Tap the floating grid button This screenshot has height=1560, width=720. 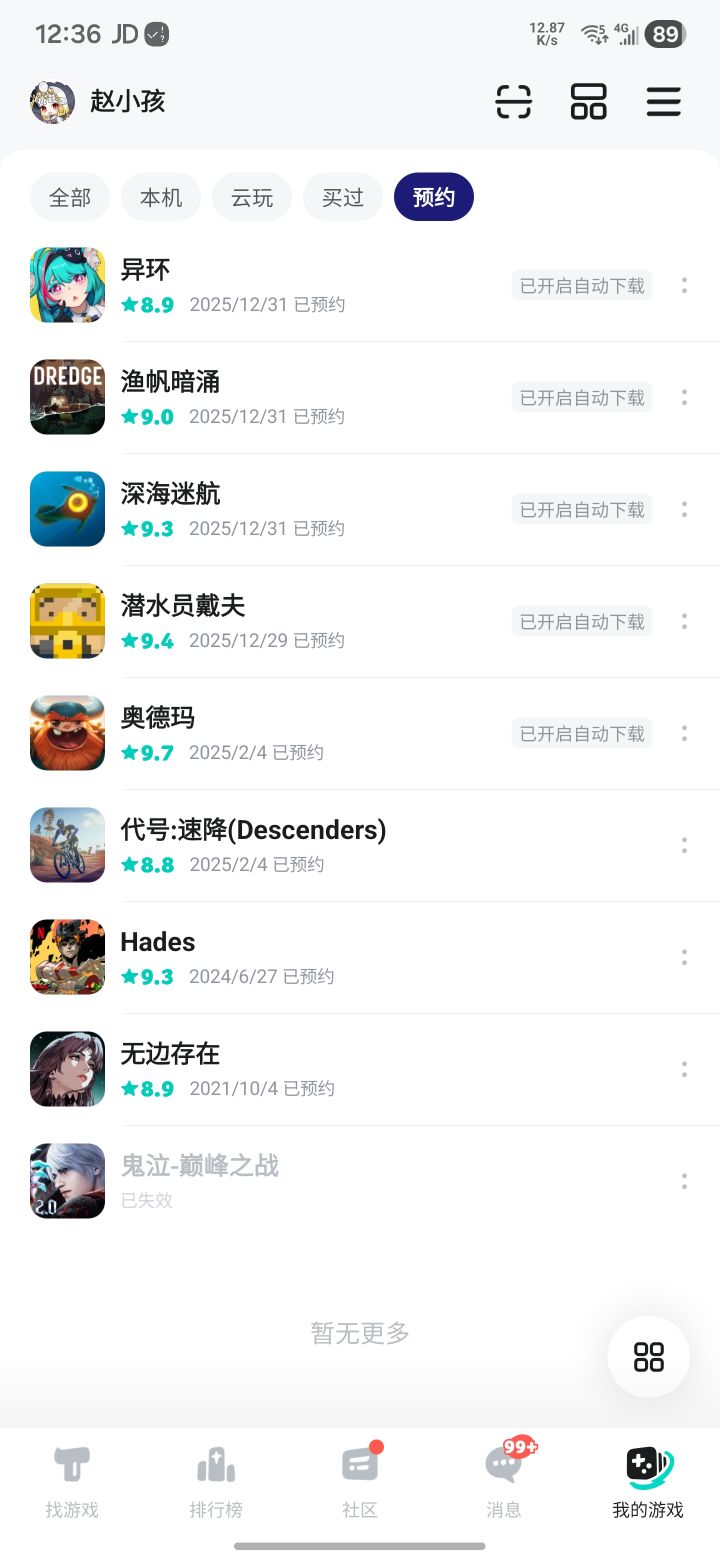[648, 1357]
